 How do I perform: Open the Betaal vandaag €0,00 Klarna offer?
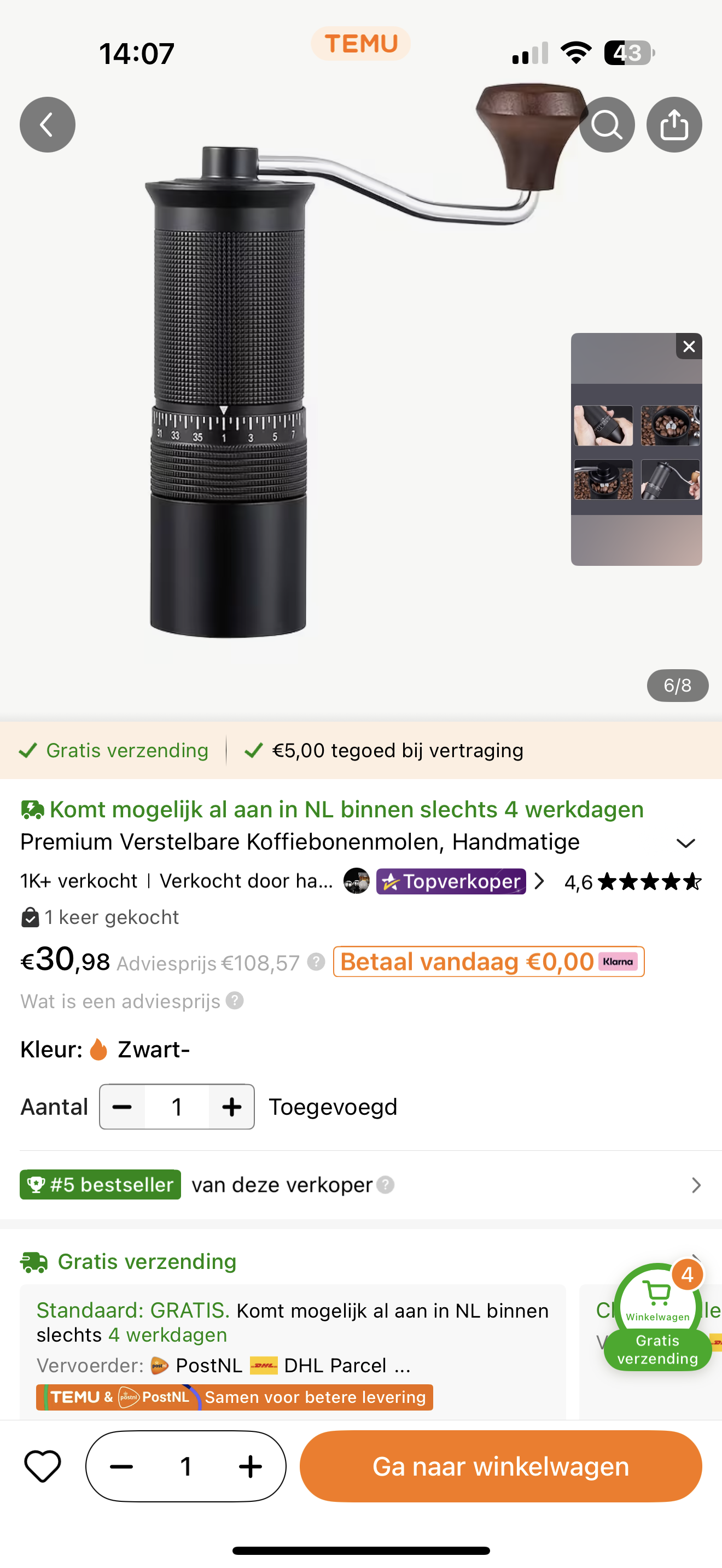point(488,962)
